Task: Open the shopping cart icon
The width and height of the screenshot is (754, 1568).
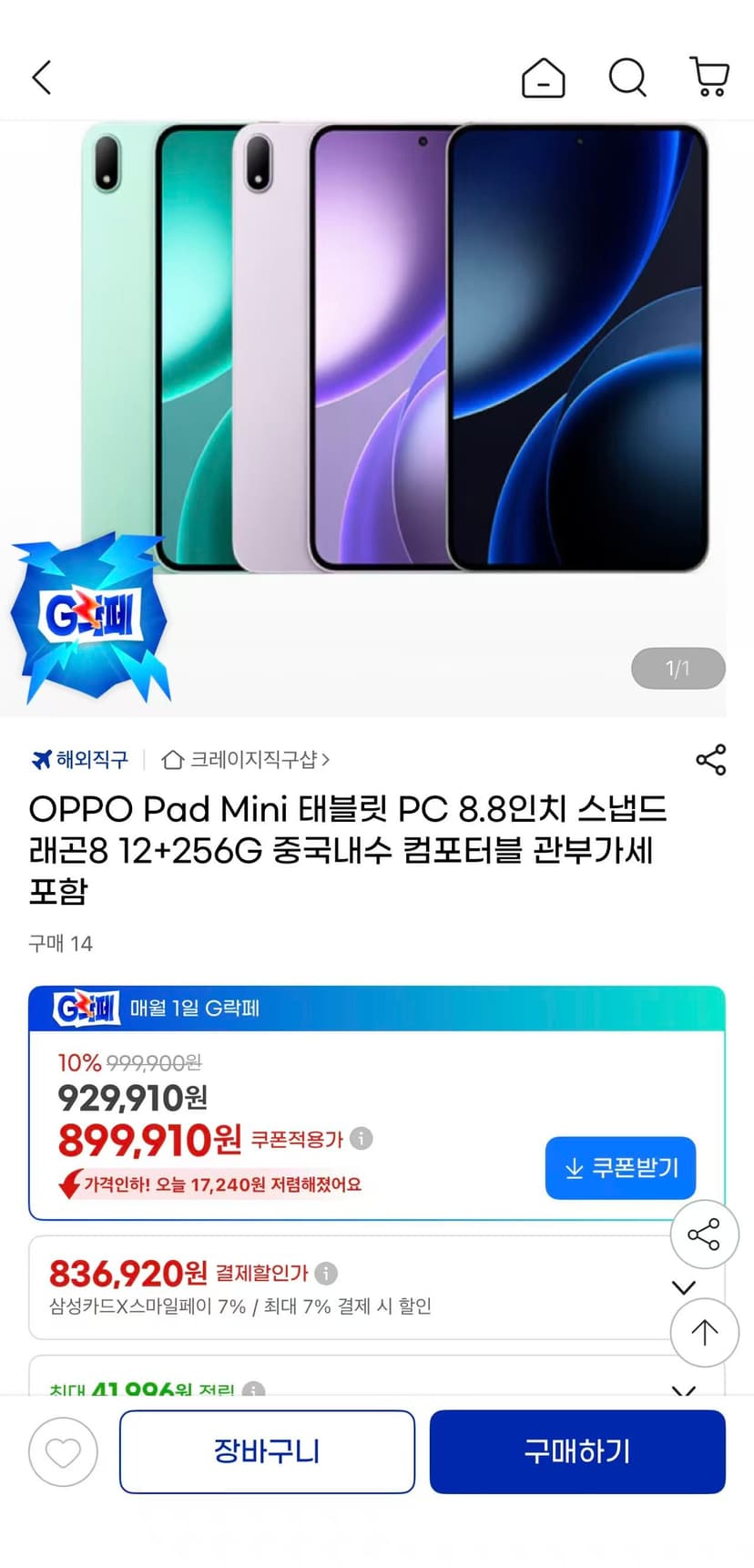Action: pos(710,77)
